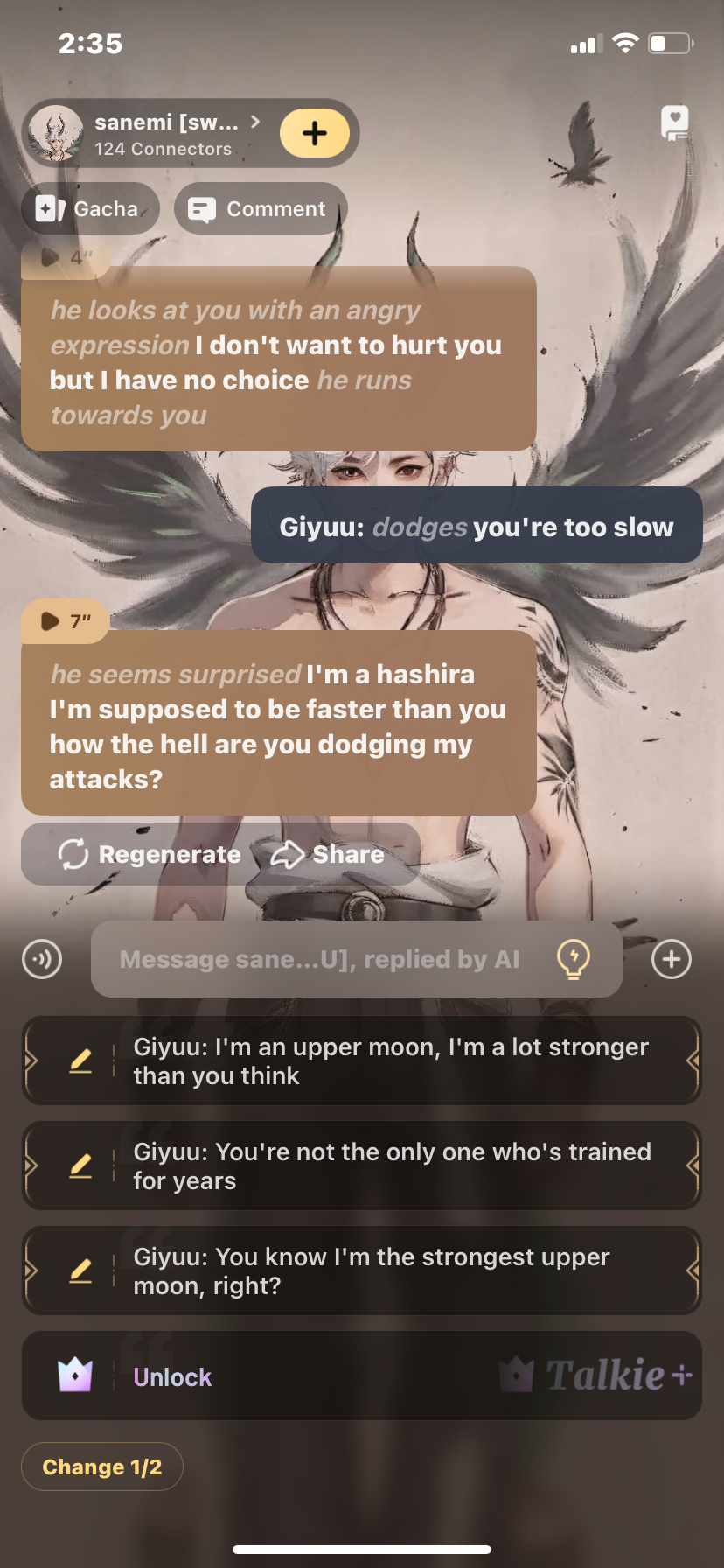The width and height of the screenshot is (724, 1568).
Task: Unlock Talkie+ premium suggestion
Action: coord(172,1377)
